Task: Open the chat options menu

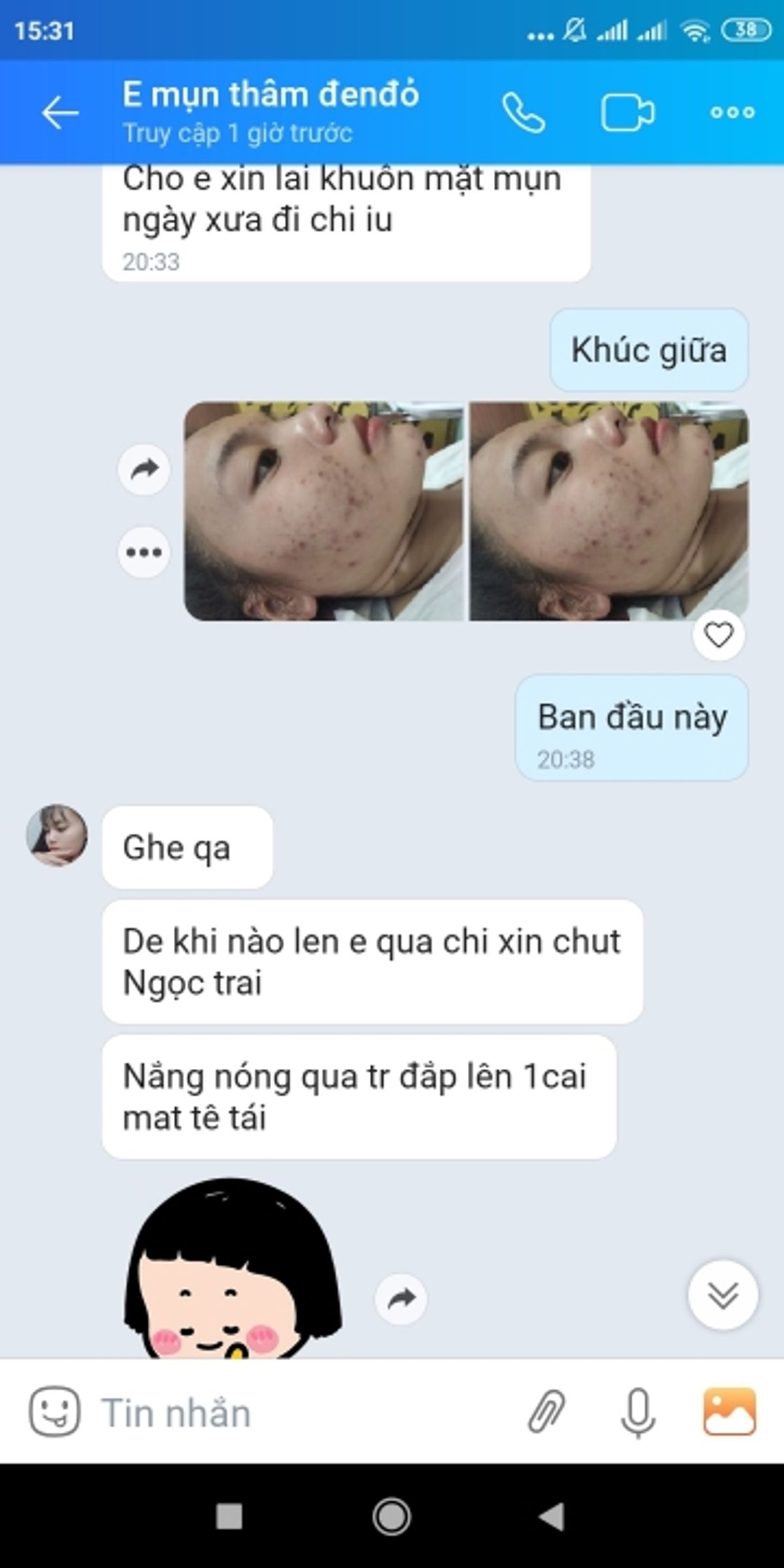Action: point(732,113)
